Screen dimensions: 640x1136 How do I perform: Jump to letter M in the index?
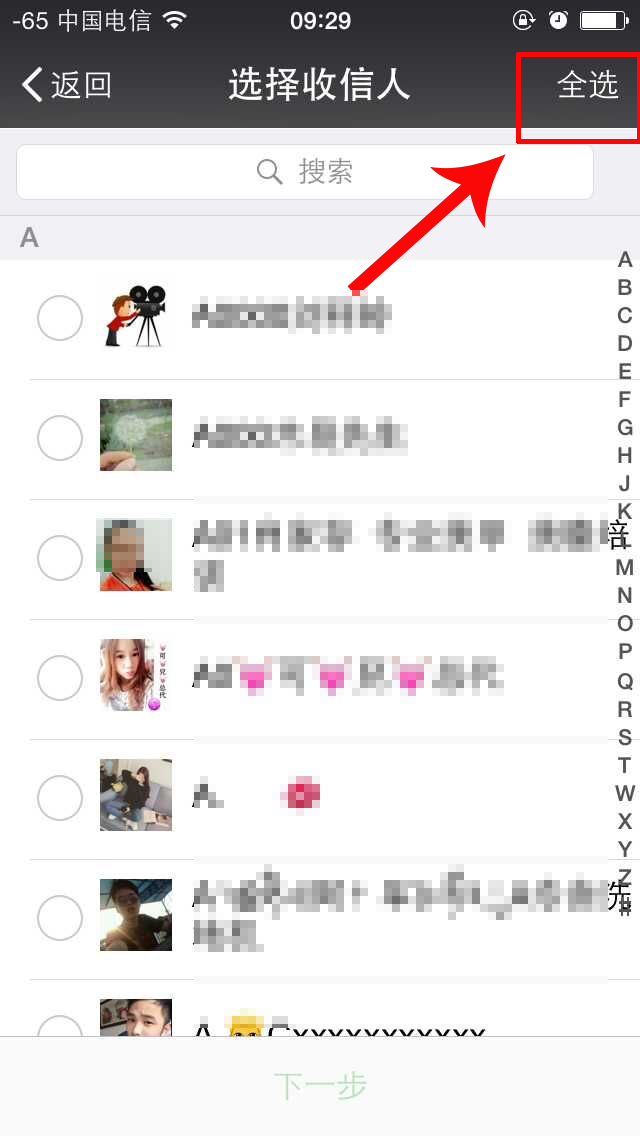tap(625, 568)
